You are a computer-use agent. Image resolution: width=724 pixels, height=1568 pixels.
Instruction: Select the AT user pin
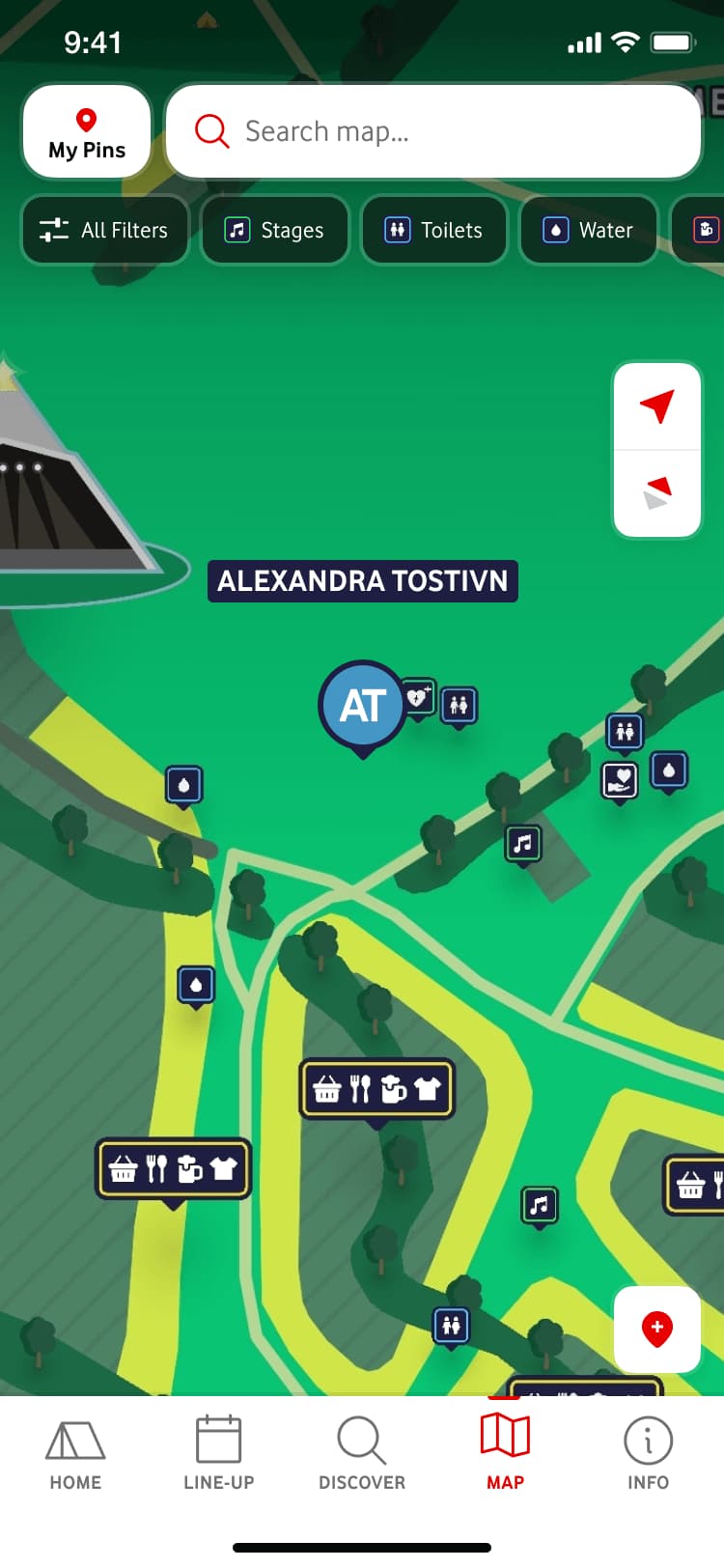[x=362, y=706]
